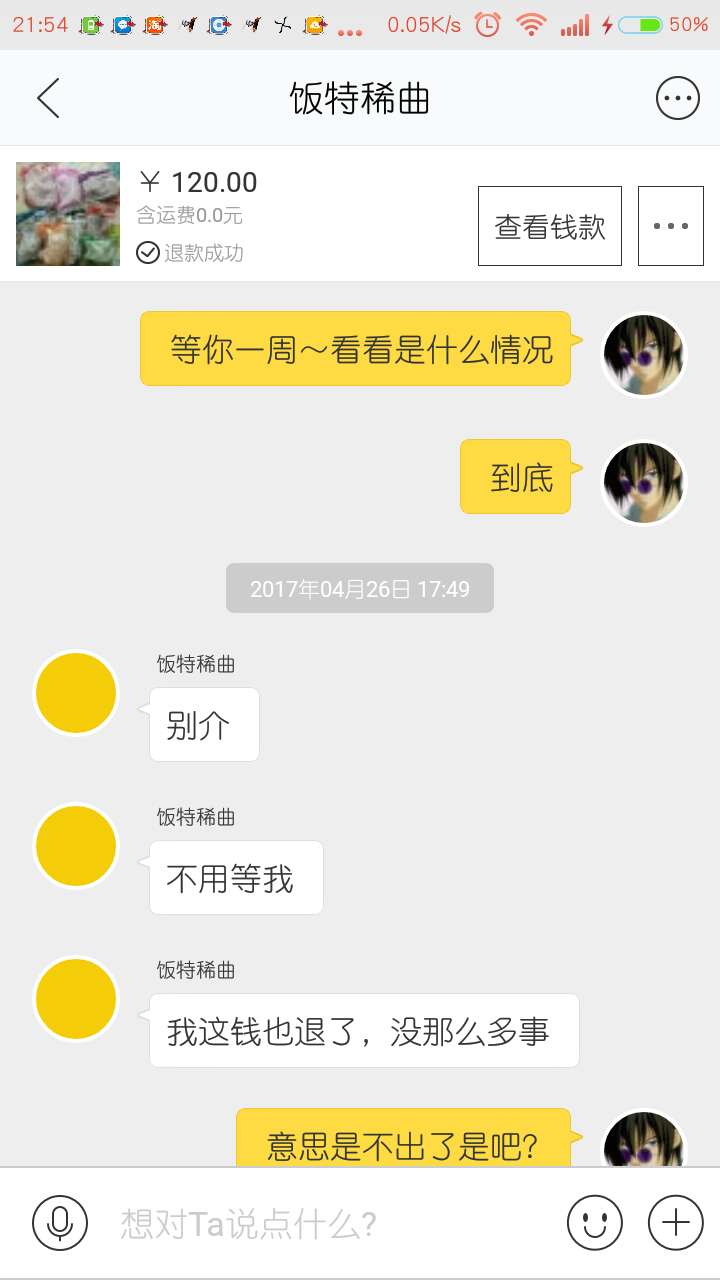Open the order's three-dot more button
The height and width of the screenshot is (1280, 720).
670,226
